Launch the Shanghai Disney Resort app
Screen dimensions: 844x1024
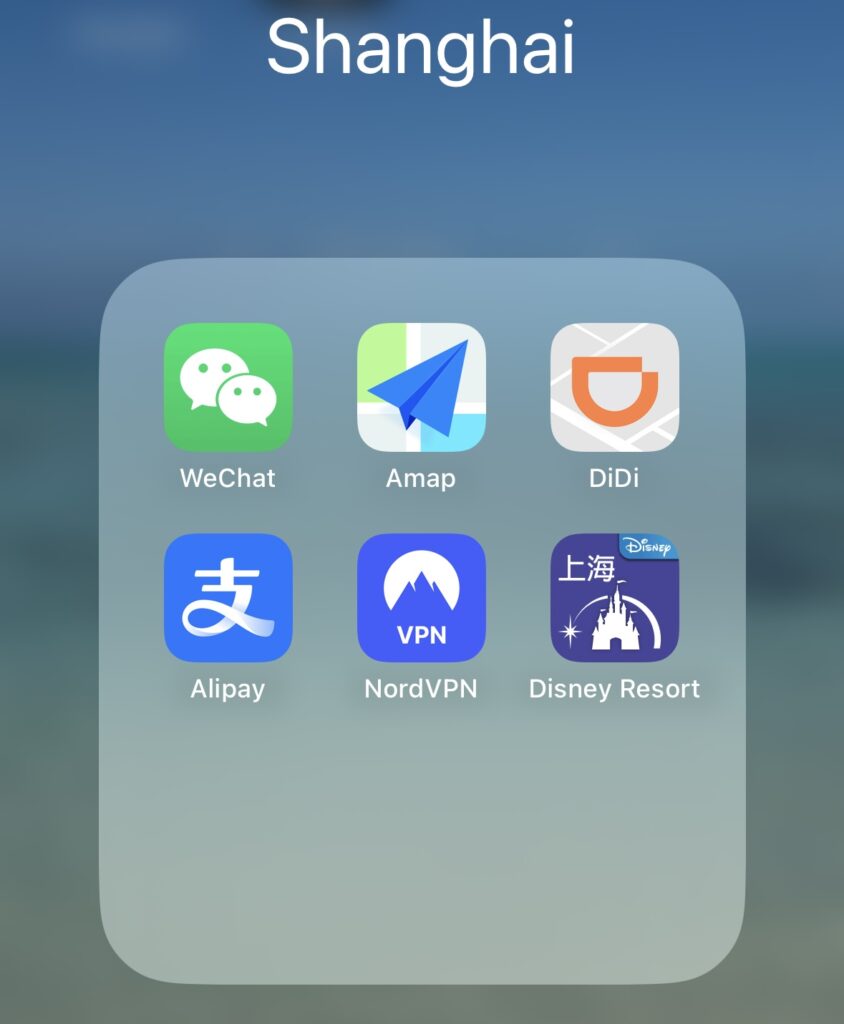coord(614,597)
